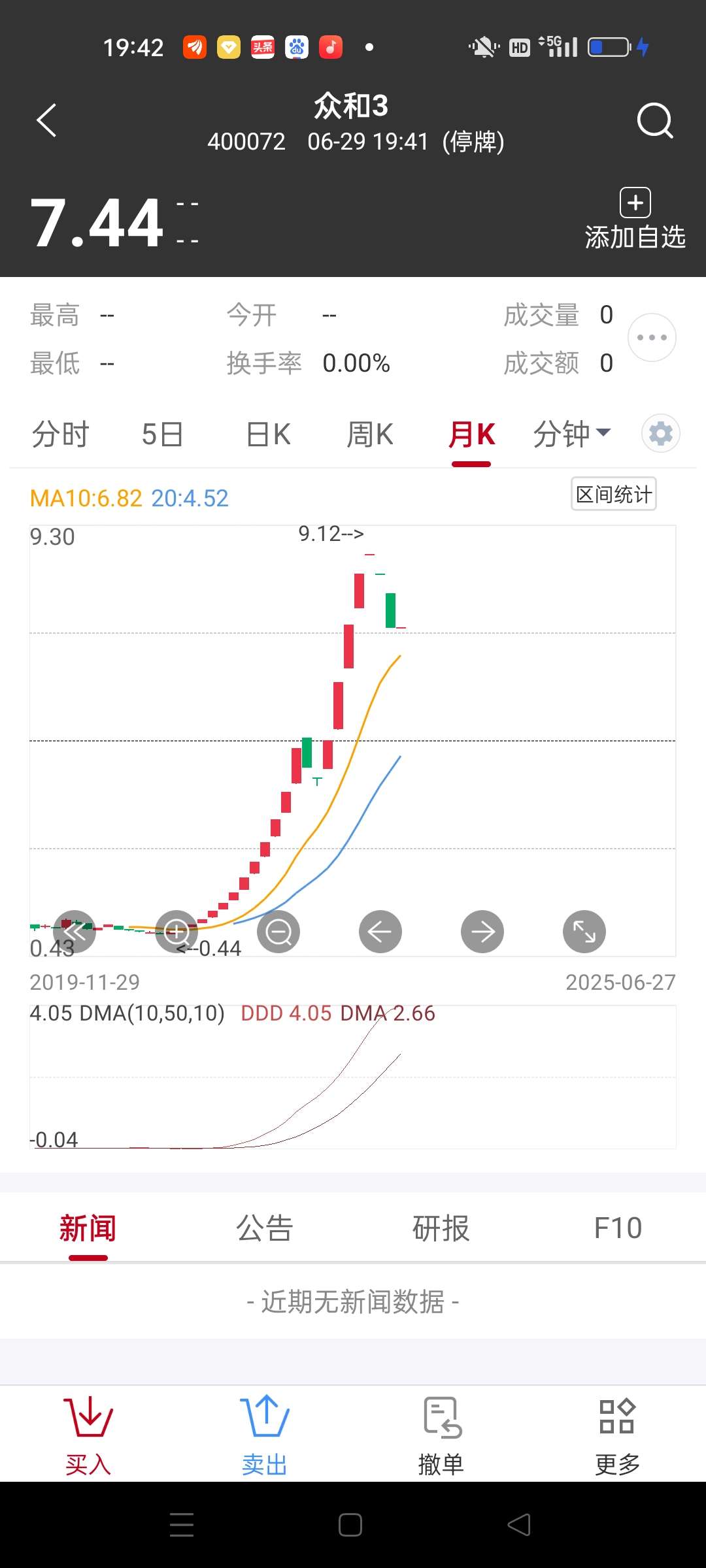706x1568 pixels.
Task: Open the 分钟 dropdown
Action: tap(572, 434)
